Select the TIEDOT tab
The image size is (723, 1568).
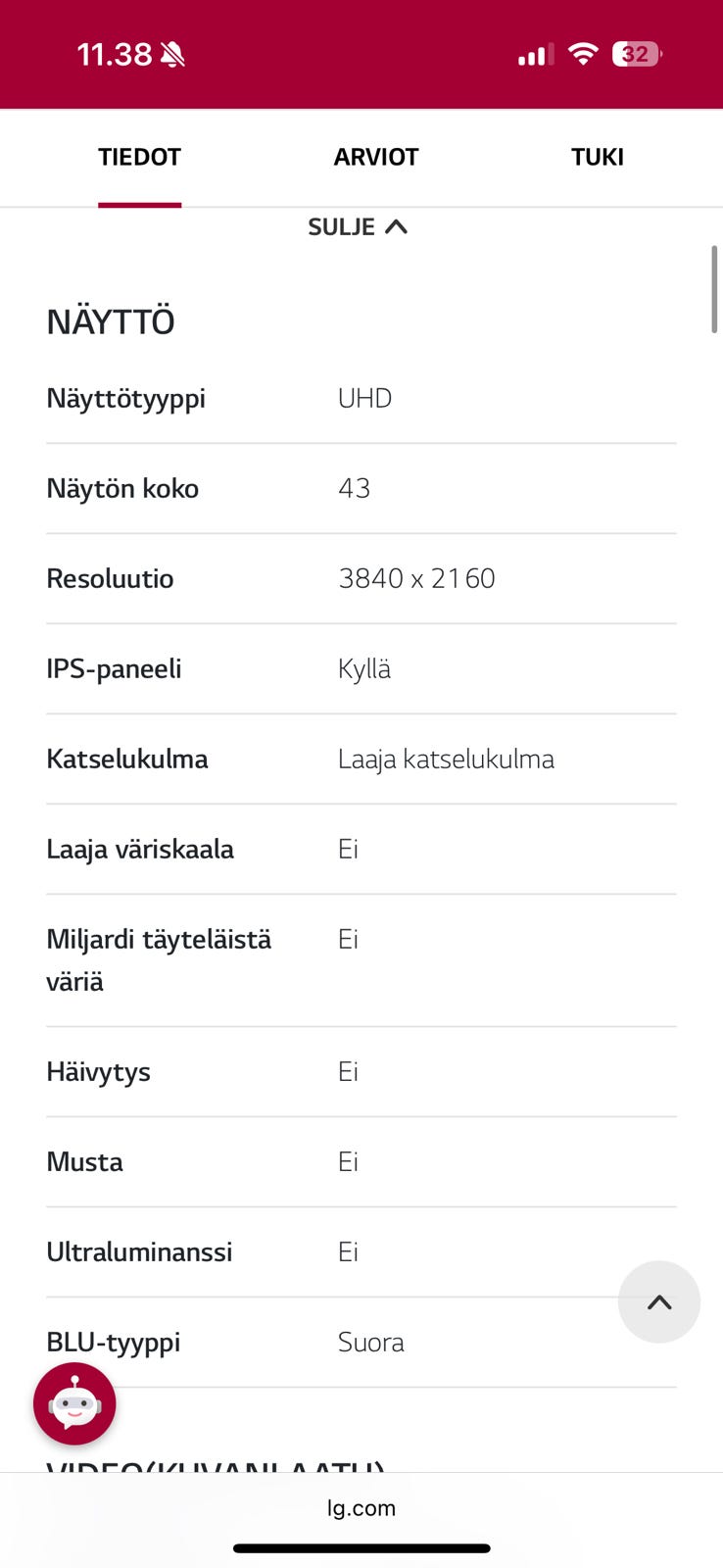[139, 157]
